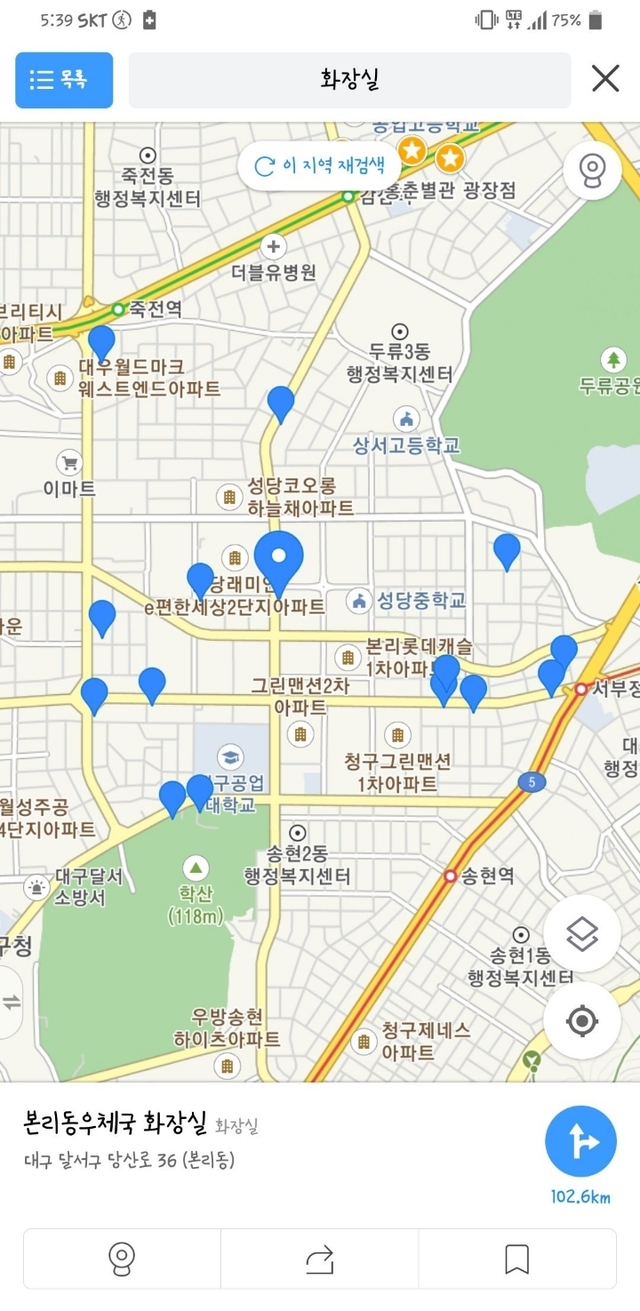Screen dimensions: 640x1311
Task: Select the blue pin east of 성당중학교
Action: pyautogui.click(x=507, y=551)
